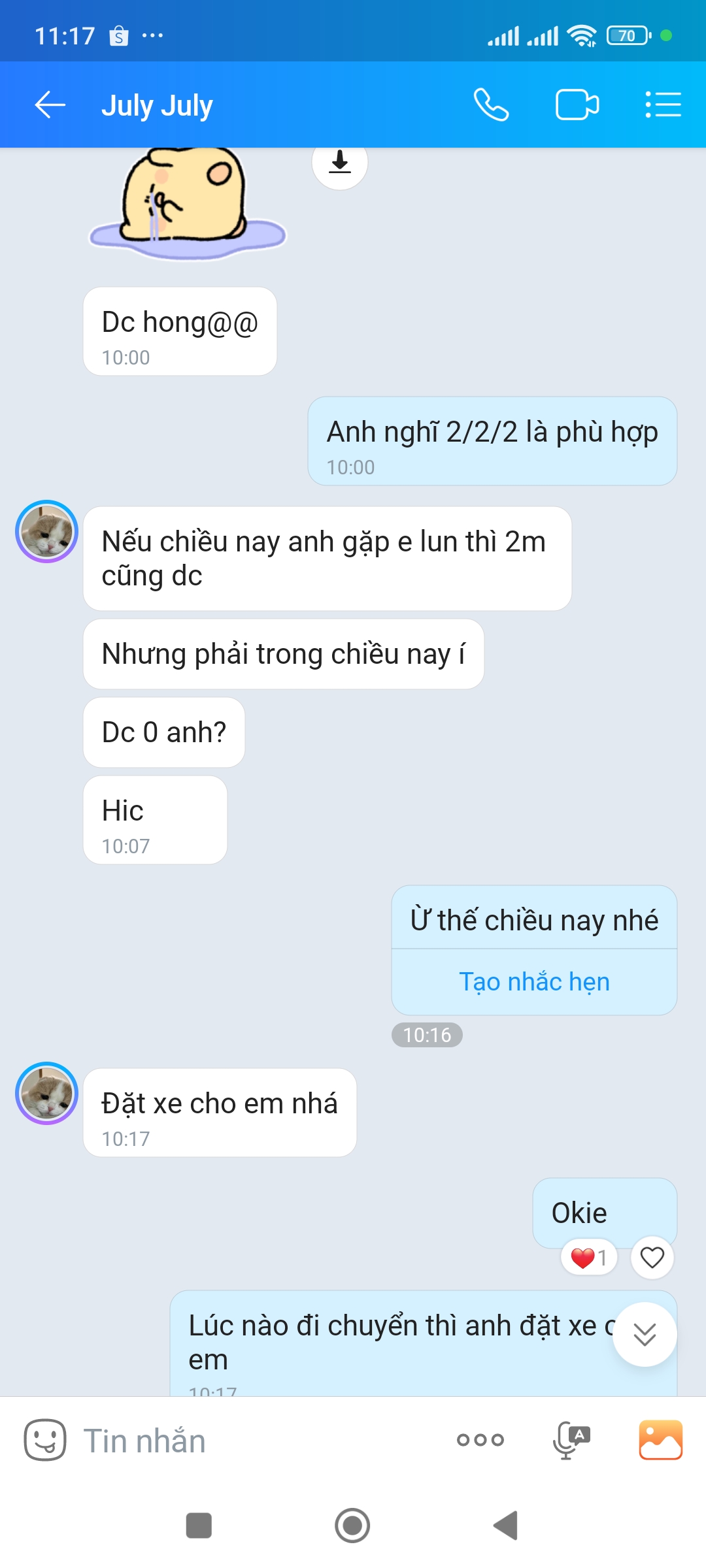The image size is (706, 1568).
Task: Add a heart reaction to Okie message
Action: 651,1255
